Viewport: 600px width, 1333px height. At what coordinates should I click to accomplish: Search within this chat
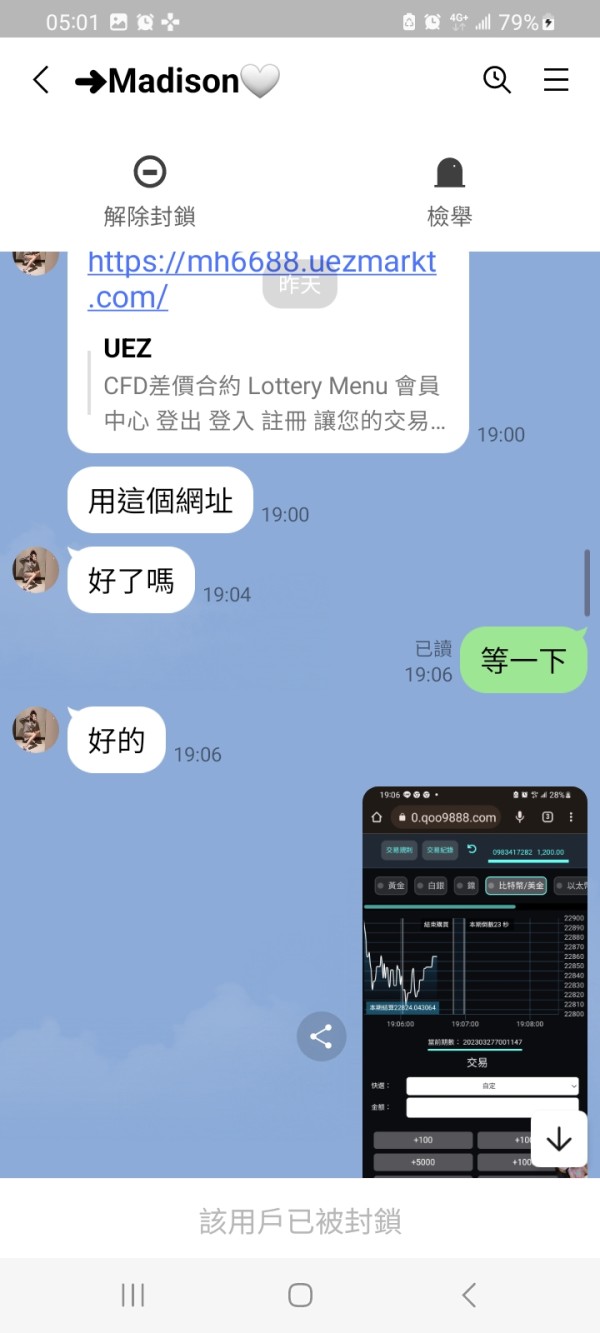coord(497,80)
